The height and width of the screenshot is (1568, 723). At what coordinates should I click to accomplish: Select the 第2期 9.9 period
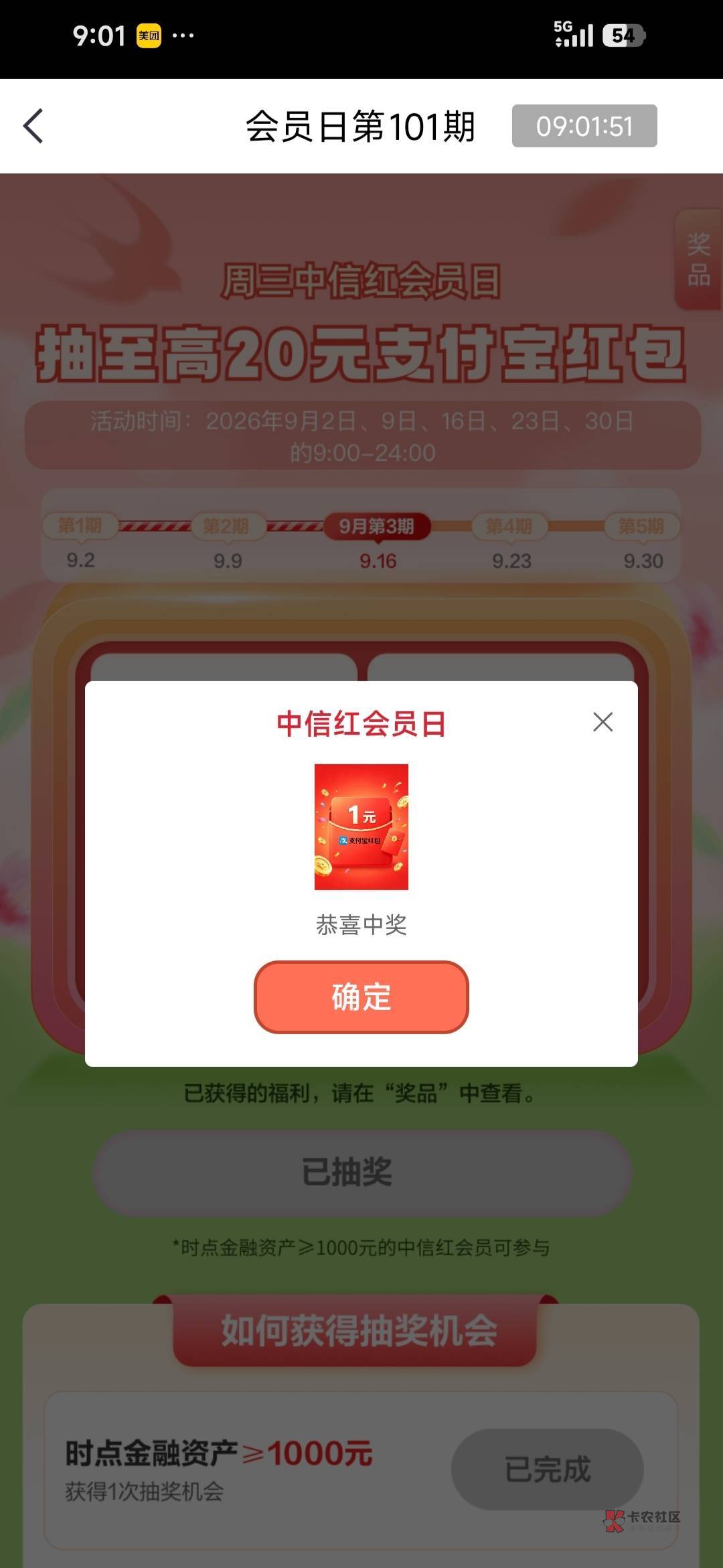pyautogui.click(x=226, y=541)
